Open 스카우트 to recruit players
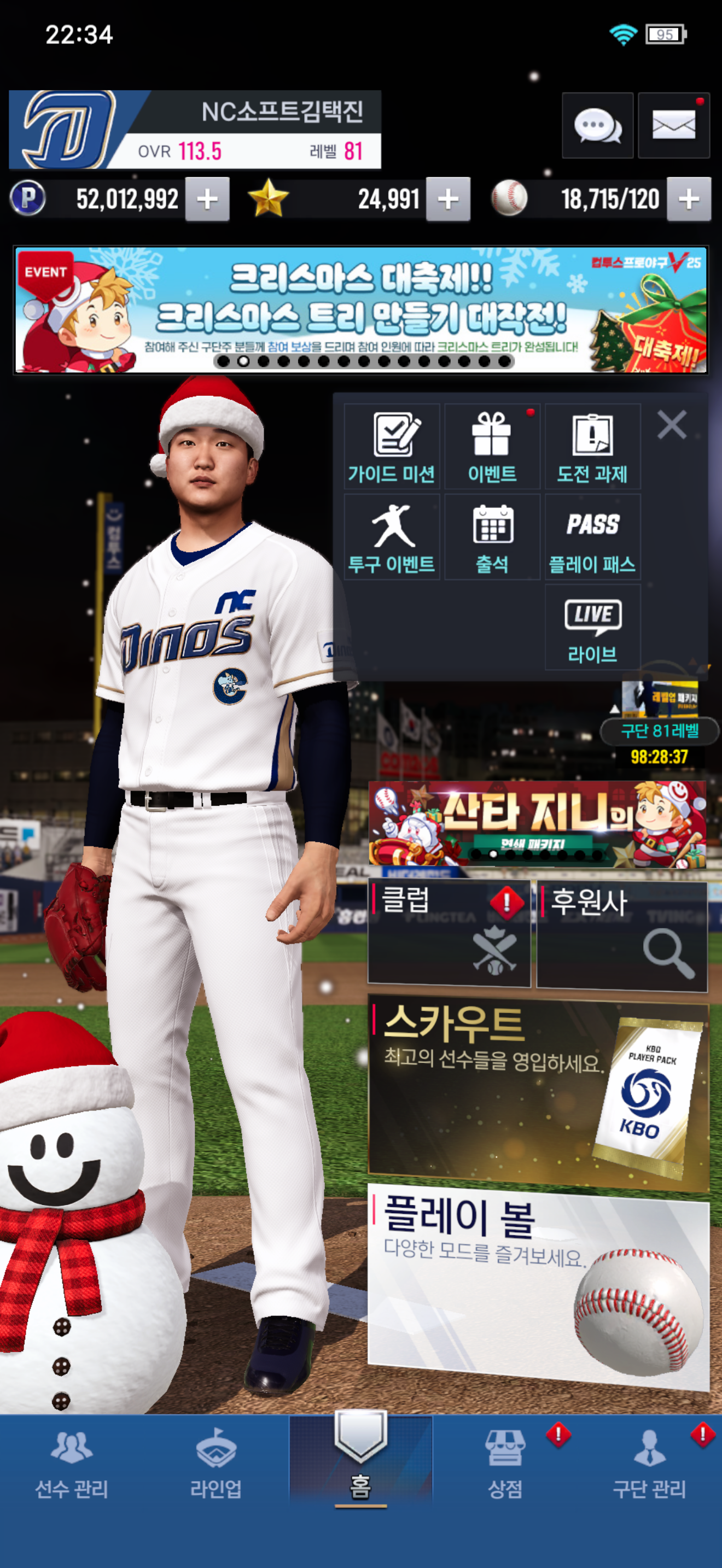This screenshot has height=1568, width=722. tap(538, 1092)
